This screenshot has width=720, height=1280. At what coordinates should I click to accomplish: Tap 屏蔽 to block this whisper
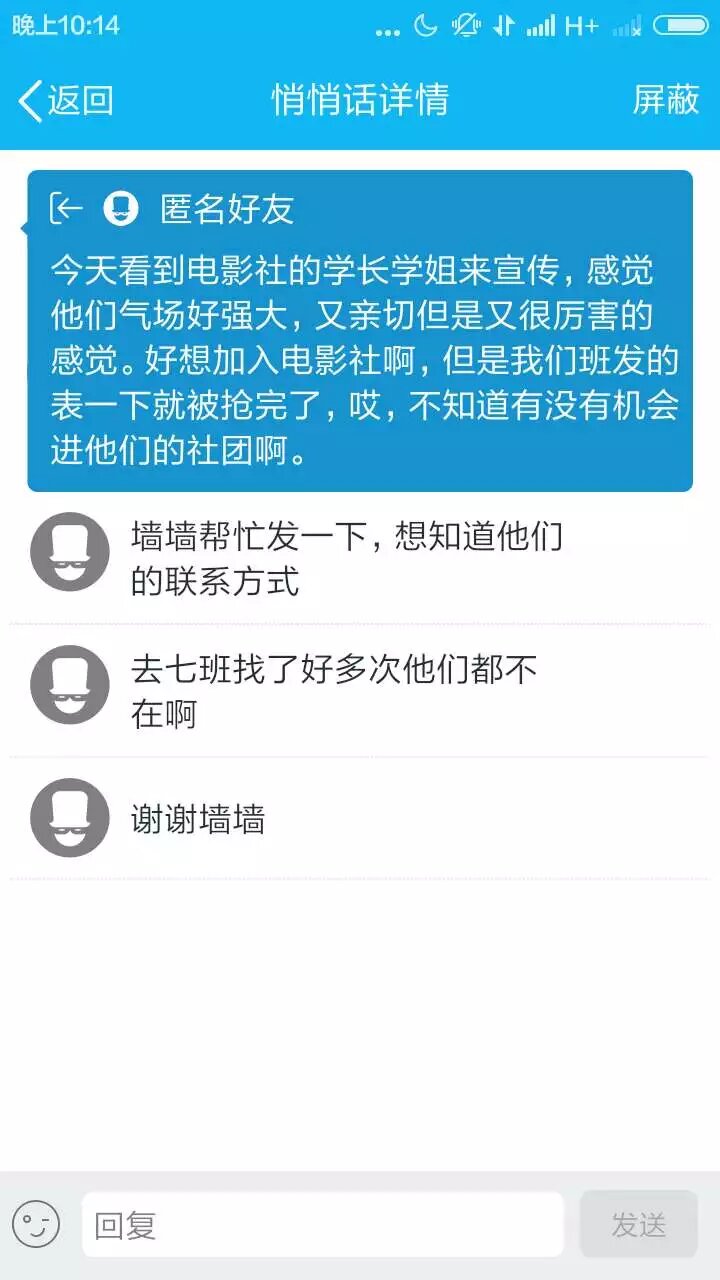click(665, 100)
